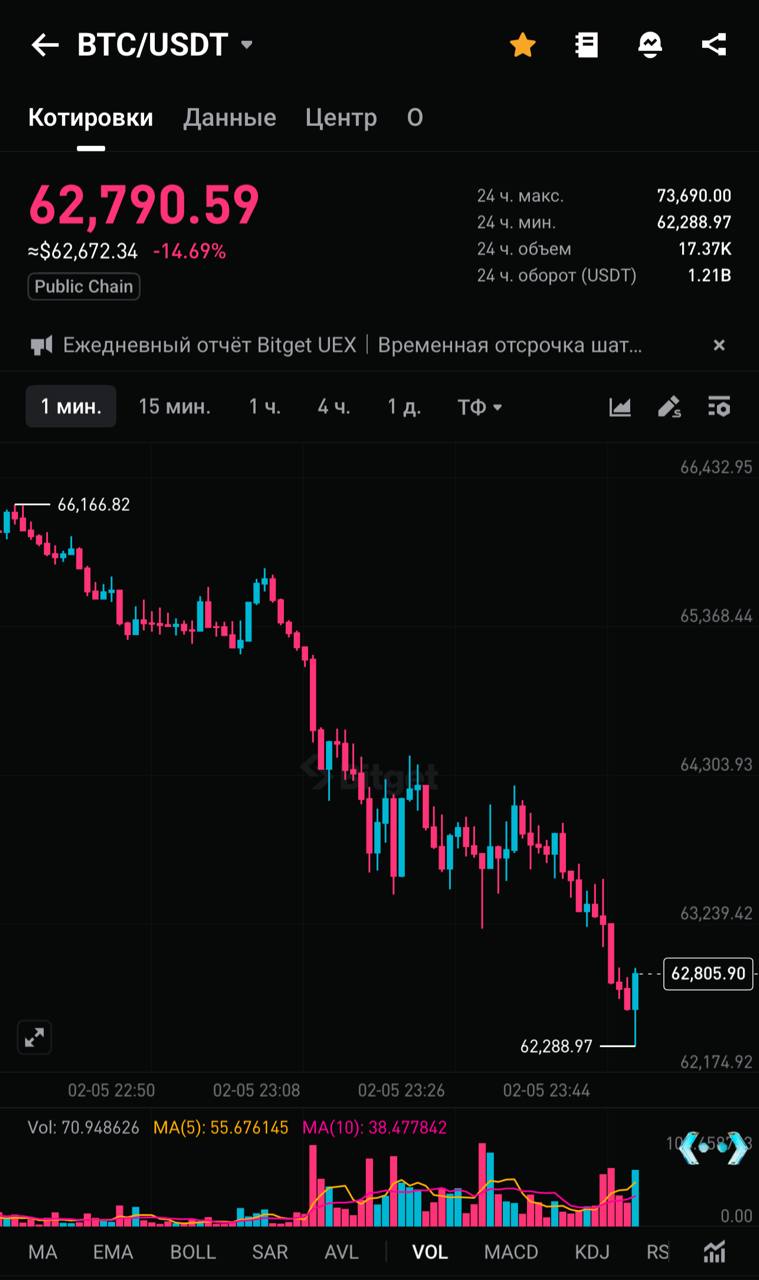Share this chart

coord(714,45)
